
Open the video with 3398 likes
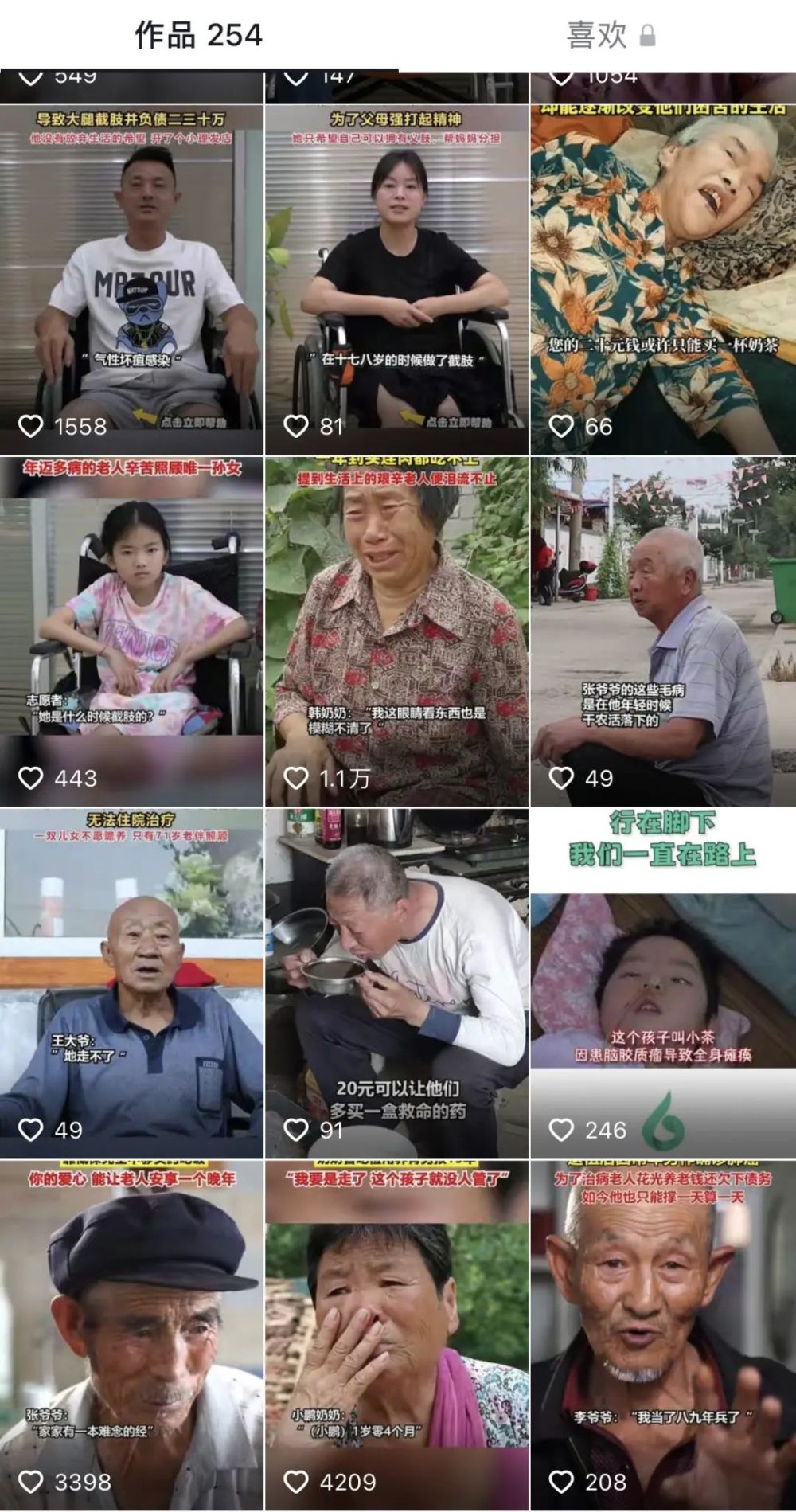tap(131, 1335)
